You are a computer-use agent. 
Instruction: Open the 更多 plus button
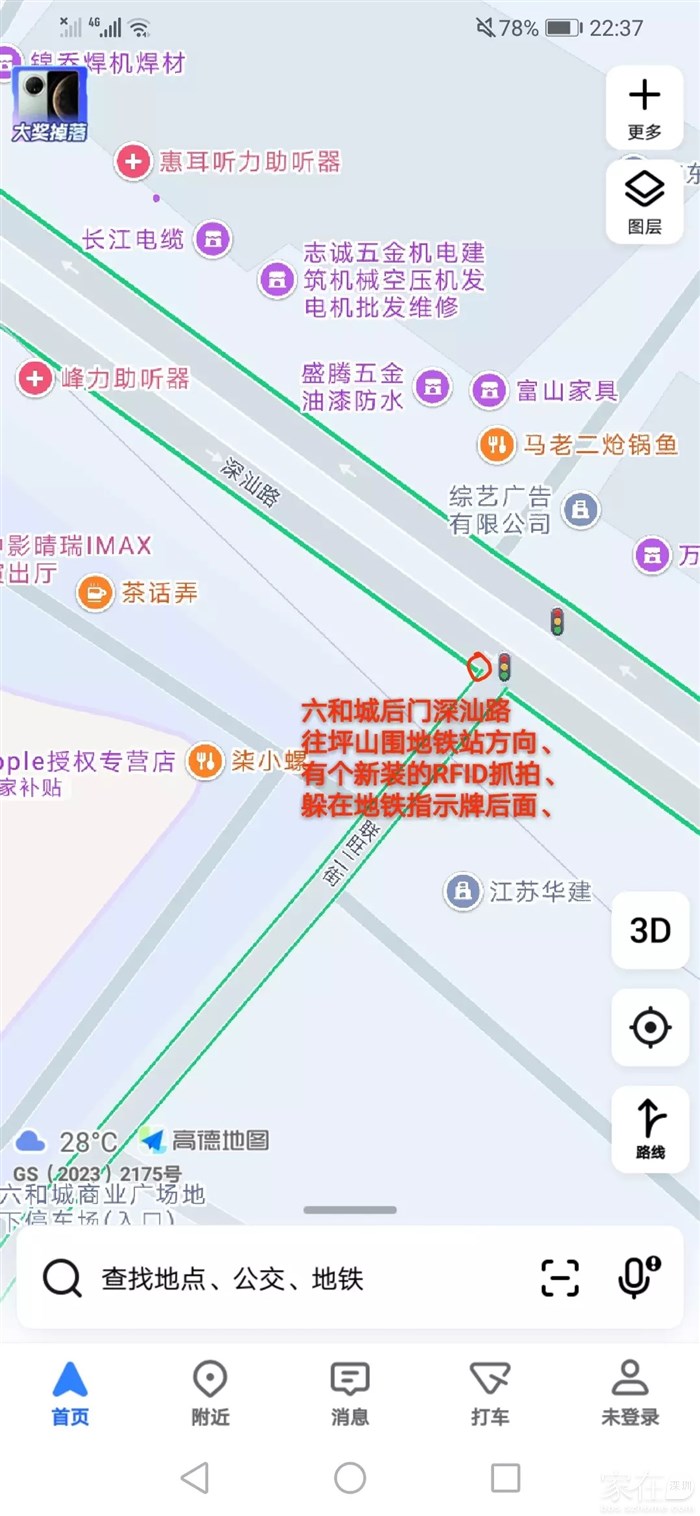click(x=644, y=107)
